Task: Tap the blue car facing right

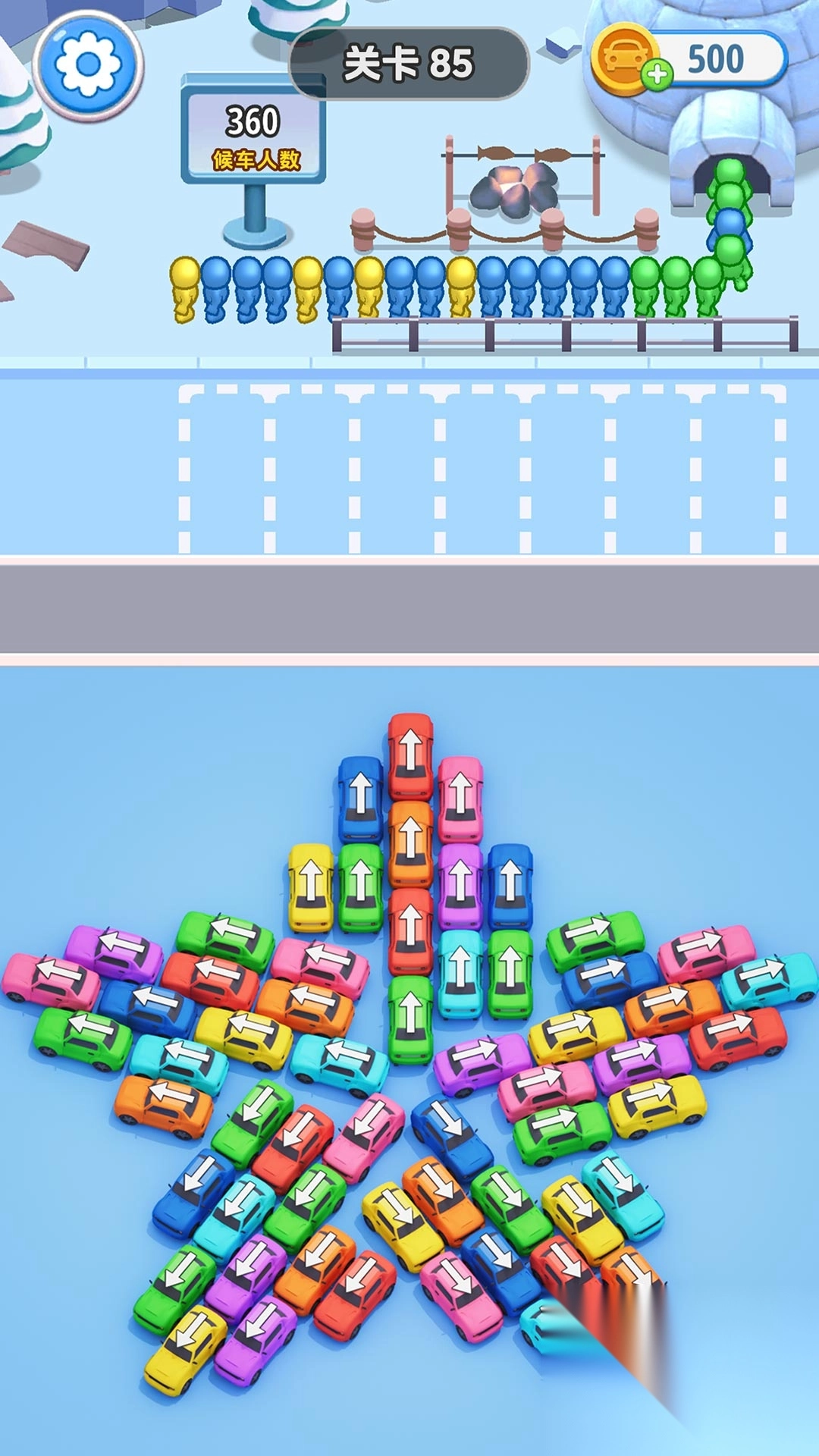Action: point(610,977)
